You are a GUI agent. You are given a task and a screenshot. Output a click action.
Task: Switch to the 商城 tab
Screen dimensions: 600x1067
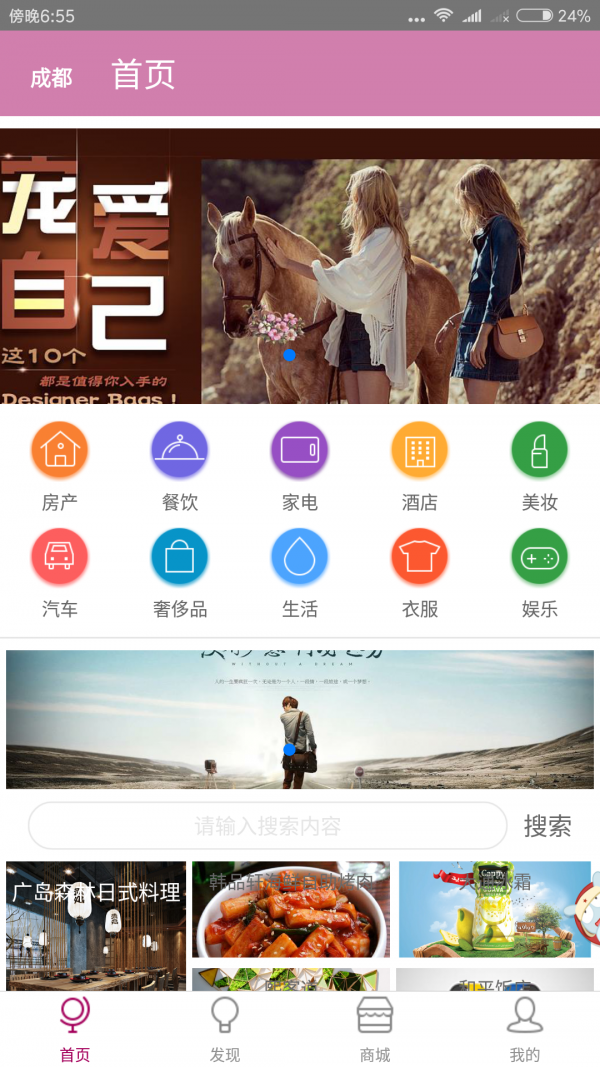[375, 1028]
